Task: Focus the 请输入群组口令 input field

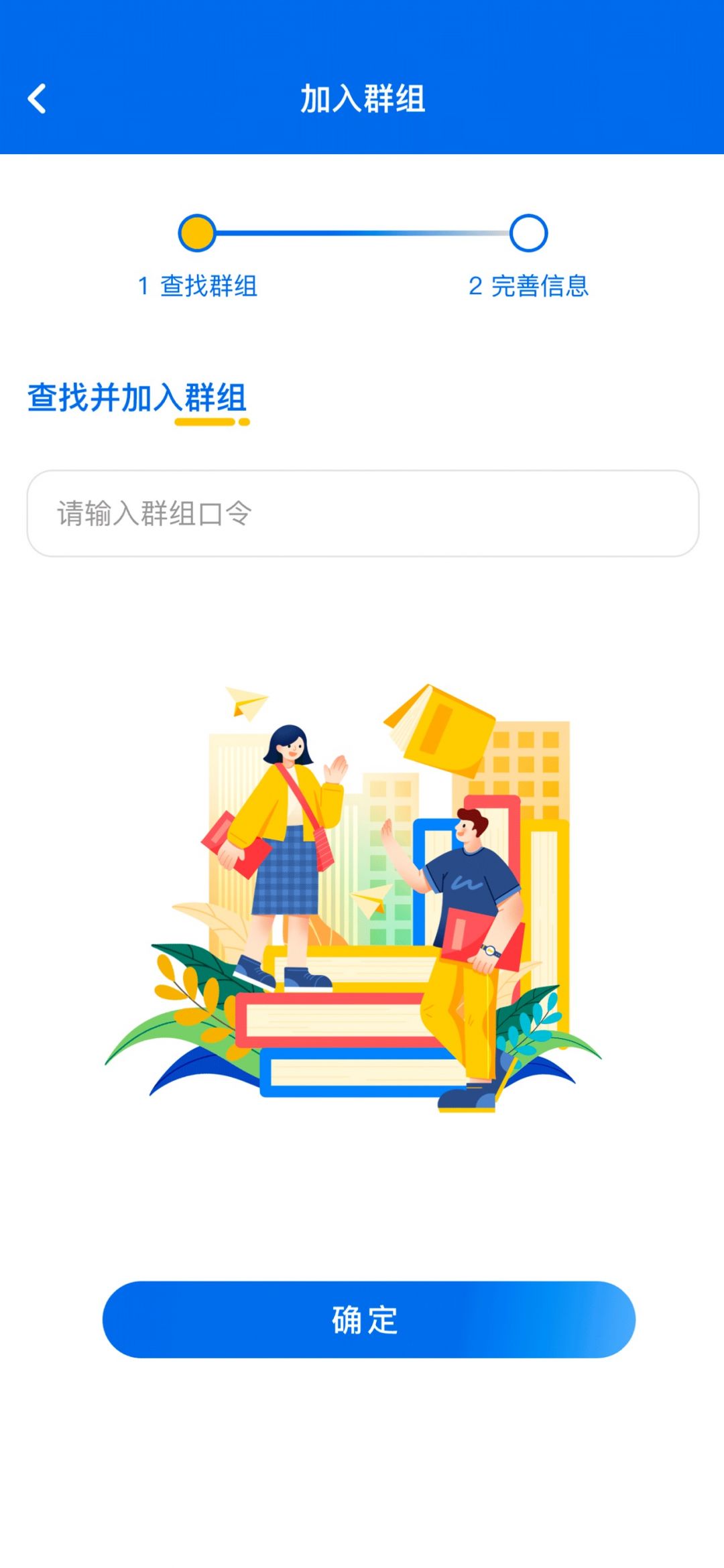Action: tap(362, 513)
